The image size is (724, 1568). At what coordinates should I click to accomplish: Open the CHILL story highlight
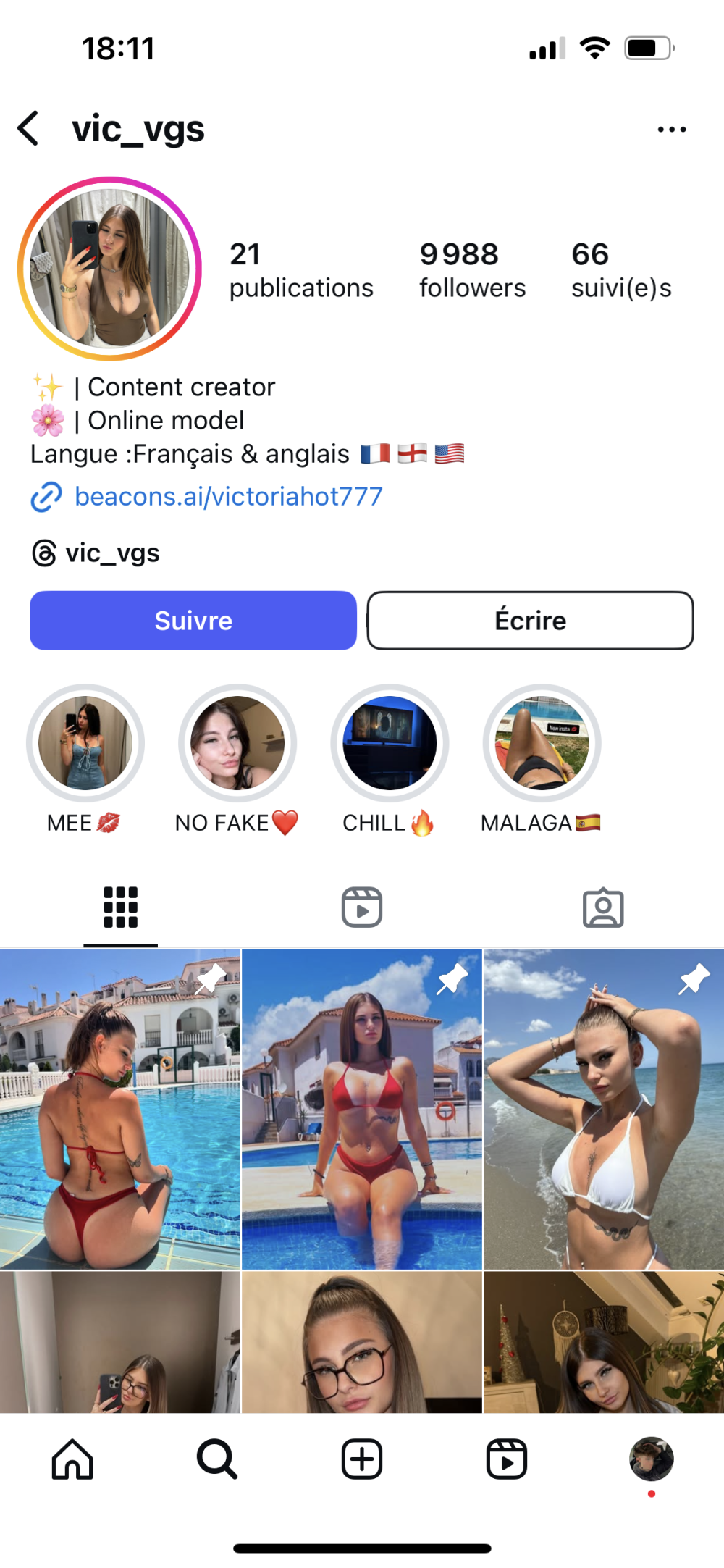(390, 744)
